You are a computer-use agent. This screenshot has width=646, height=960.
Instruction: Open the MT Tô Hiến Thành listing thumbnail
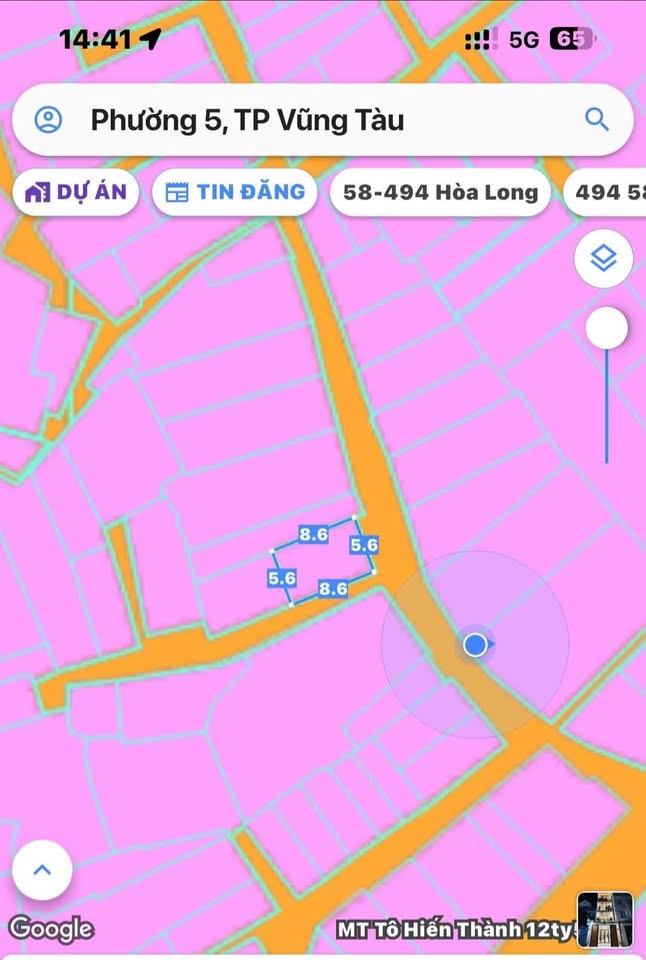(x=605, y=919)
